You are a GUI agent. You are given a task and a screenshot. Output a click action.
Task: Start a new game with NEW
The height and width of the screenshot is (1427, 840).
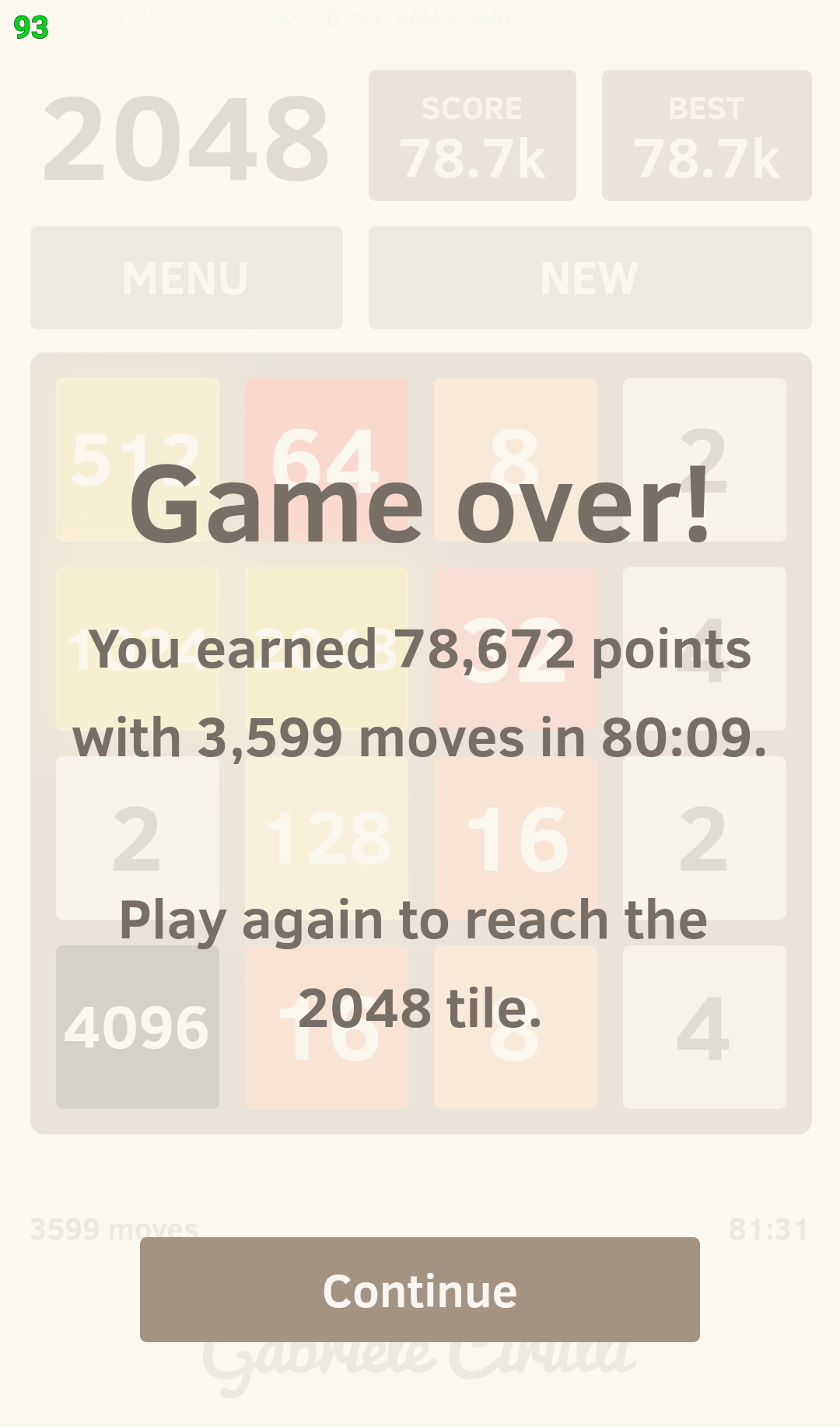[x=590, y=278]
